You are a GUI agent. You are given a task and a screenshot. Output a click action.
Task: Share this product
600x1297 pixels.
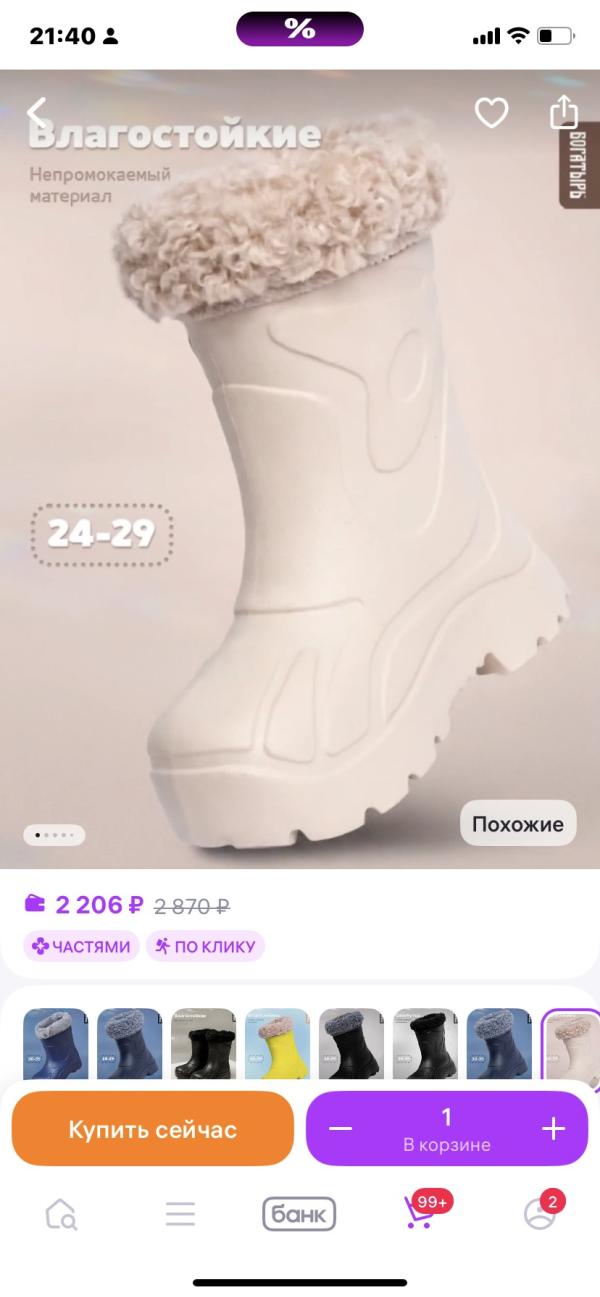[564, 112]
